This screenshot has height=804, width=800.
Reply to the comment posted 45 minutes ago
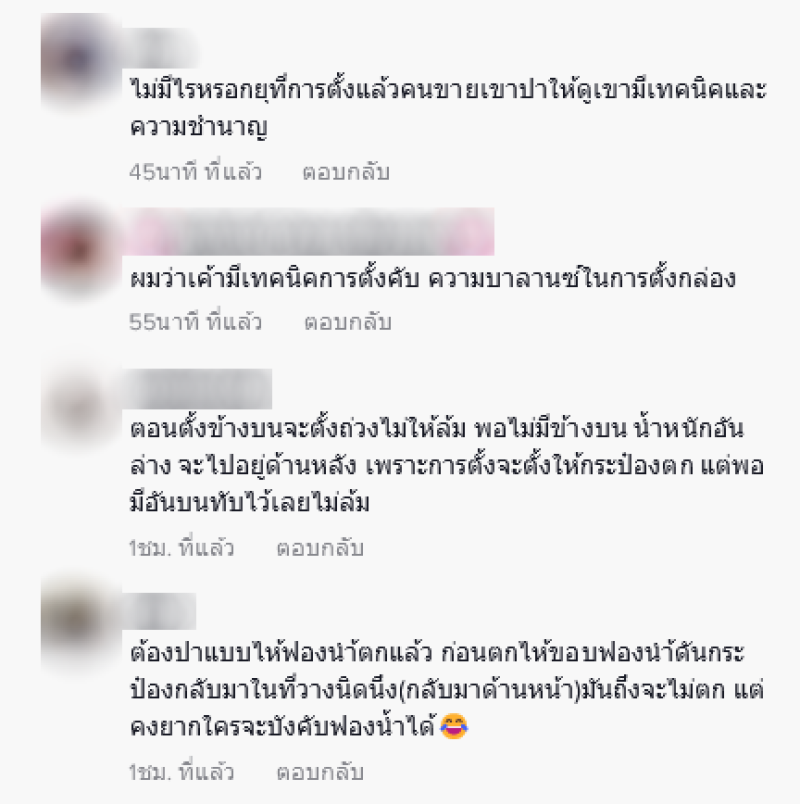[x=345, y=172]
